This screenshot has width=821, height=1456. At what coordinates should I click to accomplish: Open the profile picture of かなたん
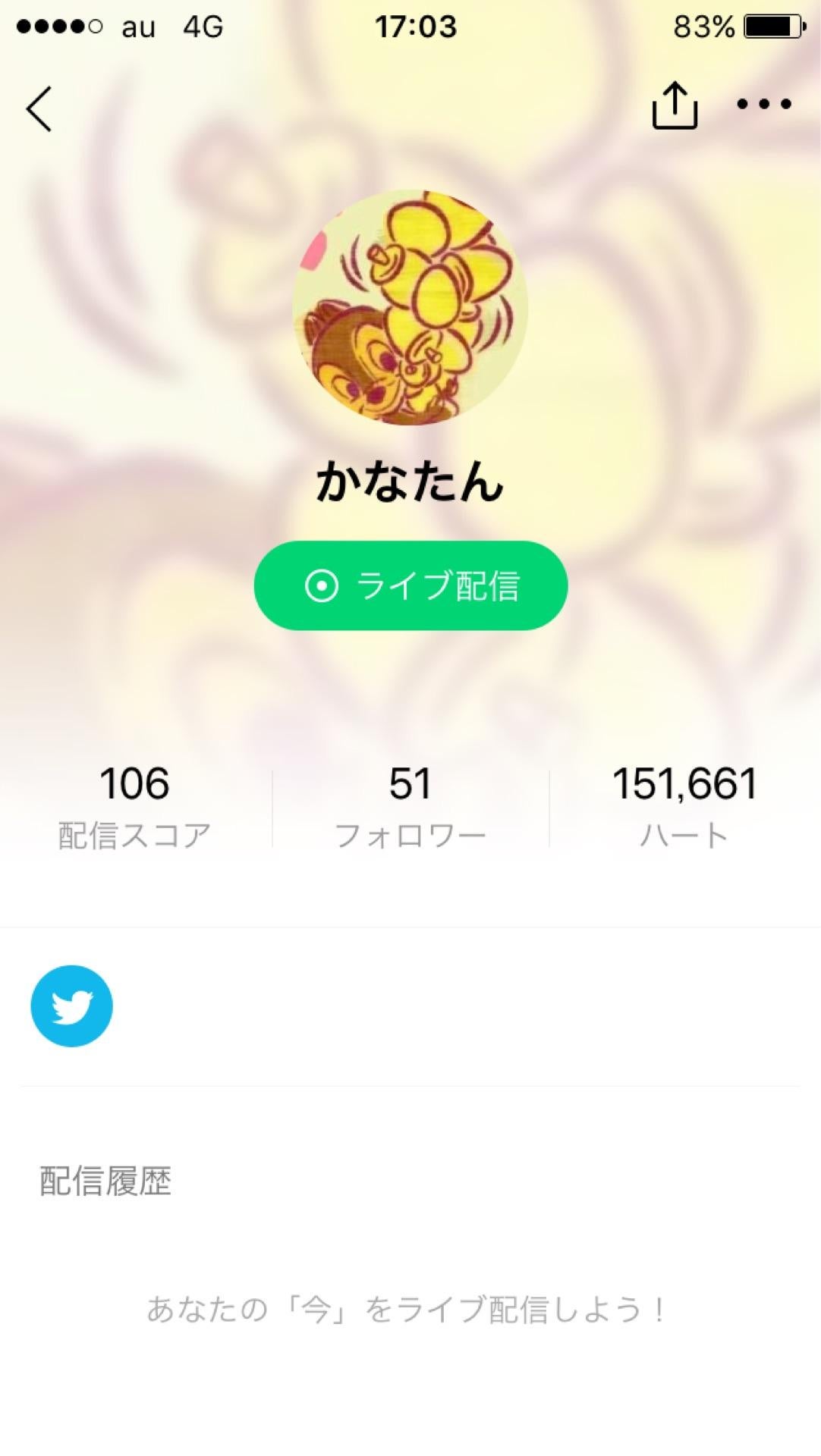click(410, 309)
